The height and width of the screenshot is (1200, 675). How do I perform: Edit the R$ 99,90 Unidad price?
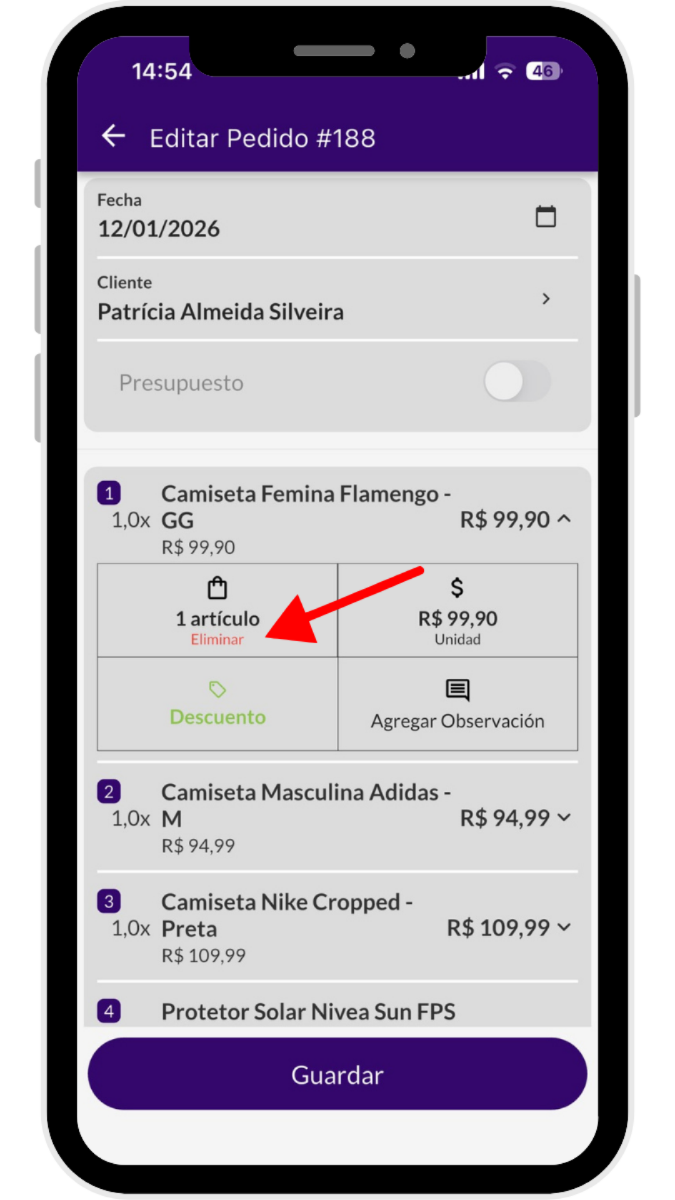457,610
